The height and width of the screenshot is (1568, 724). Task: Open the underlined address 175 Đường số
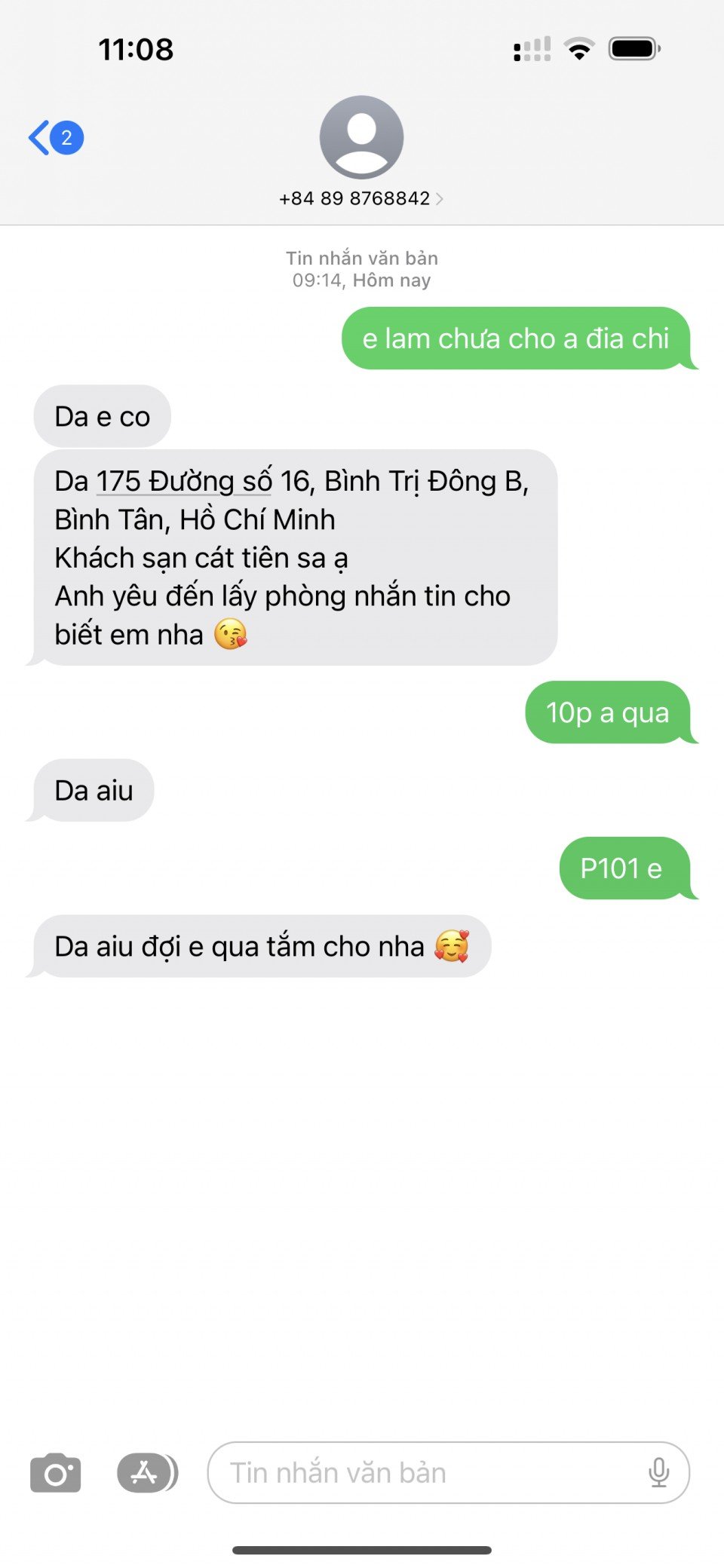(183, 481)
